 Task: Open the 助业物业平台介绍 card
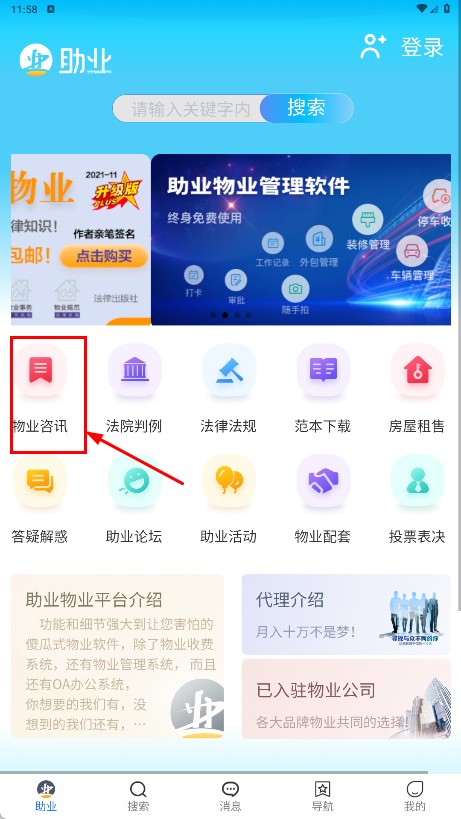[x=117, y=657]
